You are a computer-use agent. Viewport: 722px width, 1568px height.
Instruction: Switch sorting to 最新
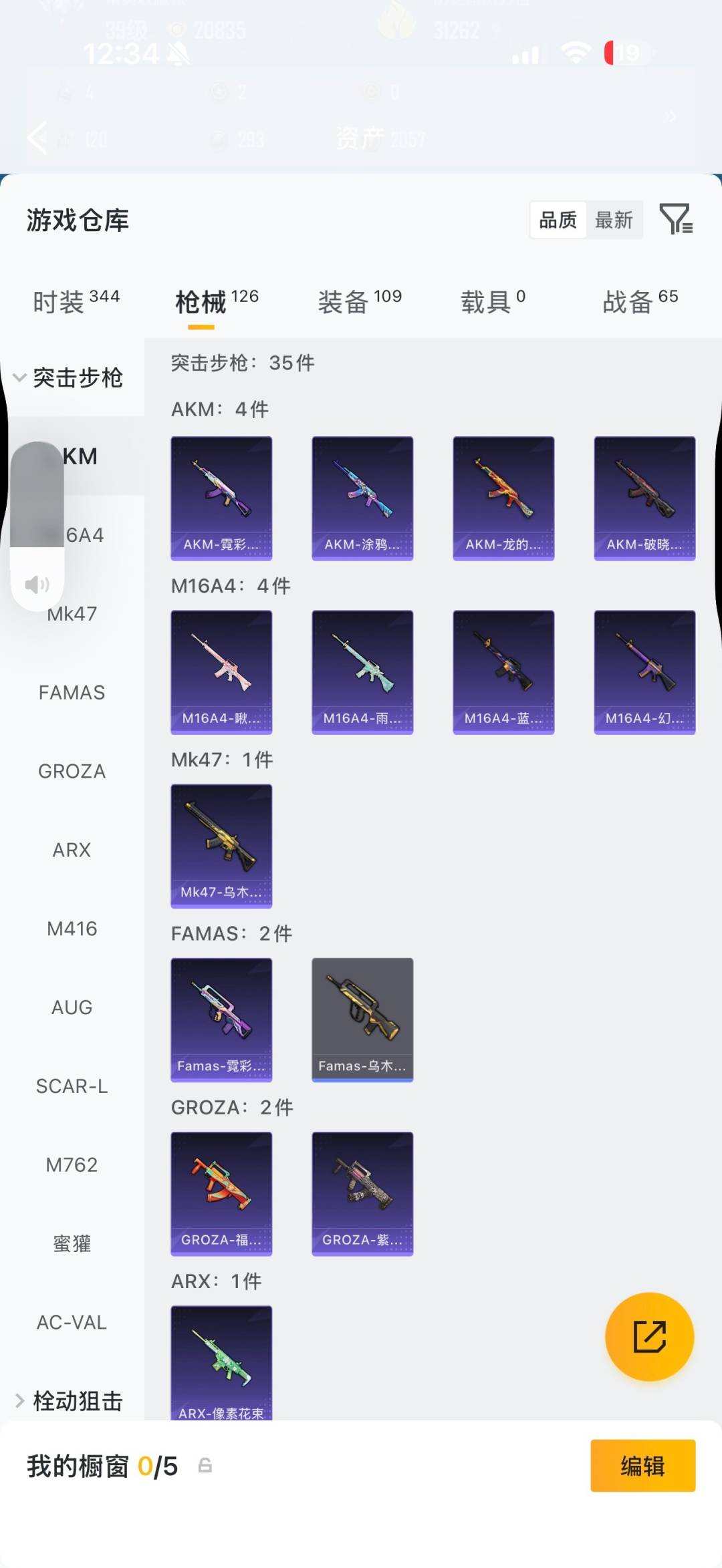pos(614,220)
